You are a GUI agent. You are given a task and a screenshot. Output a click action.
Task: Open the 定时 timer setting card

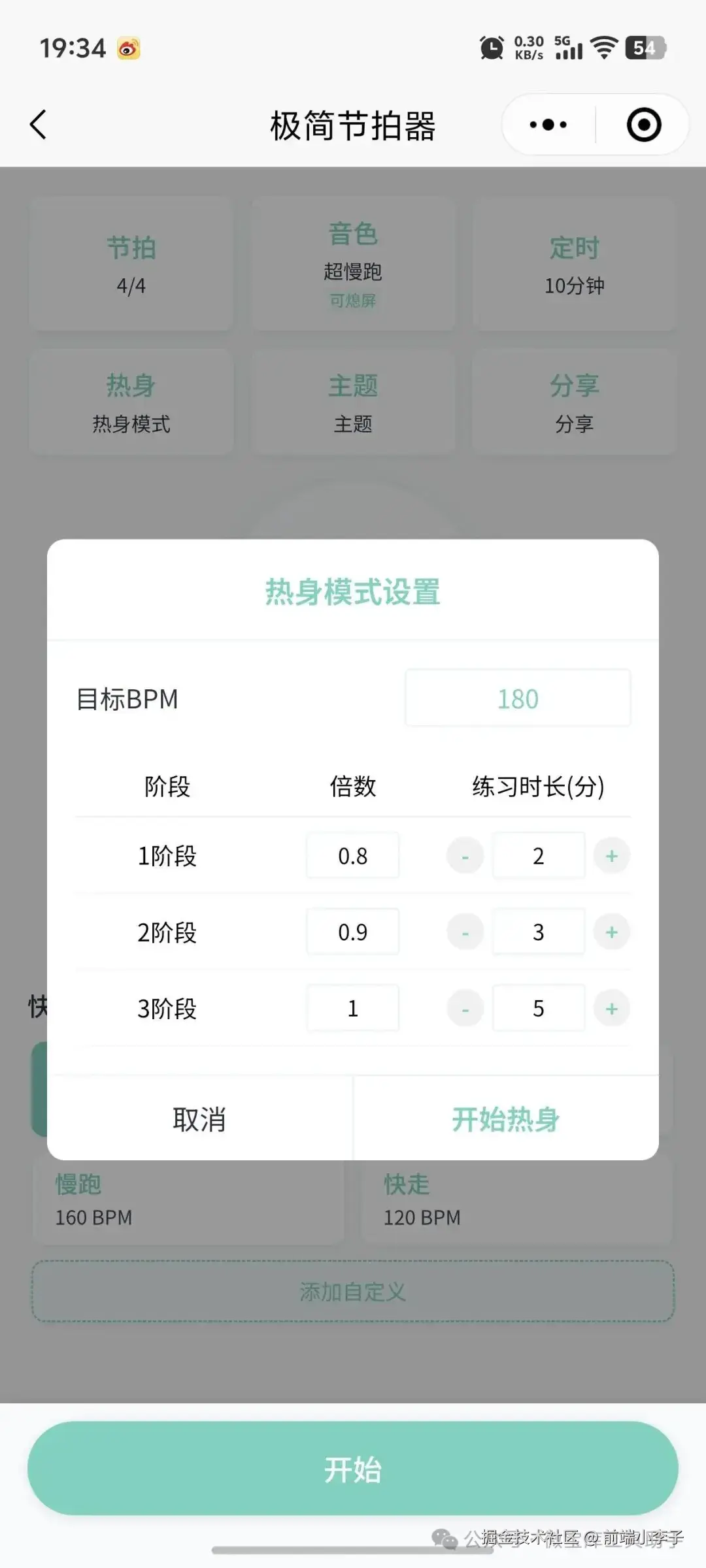pyautogui.click(x=574, y=261)
